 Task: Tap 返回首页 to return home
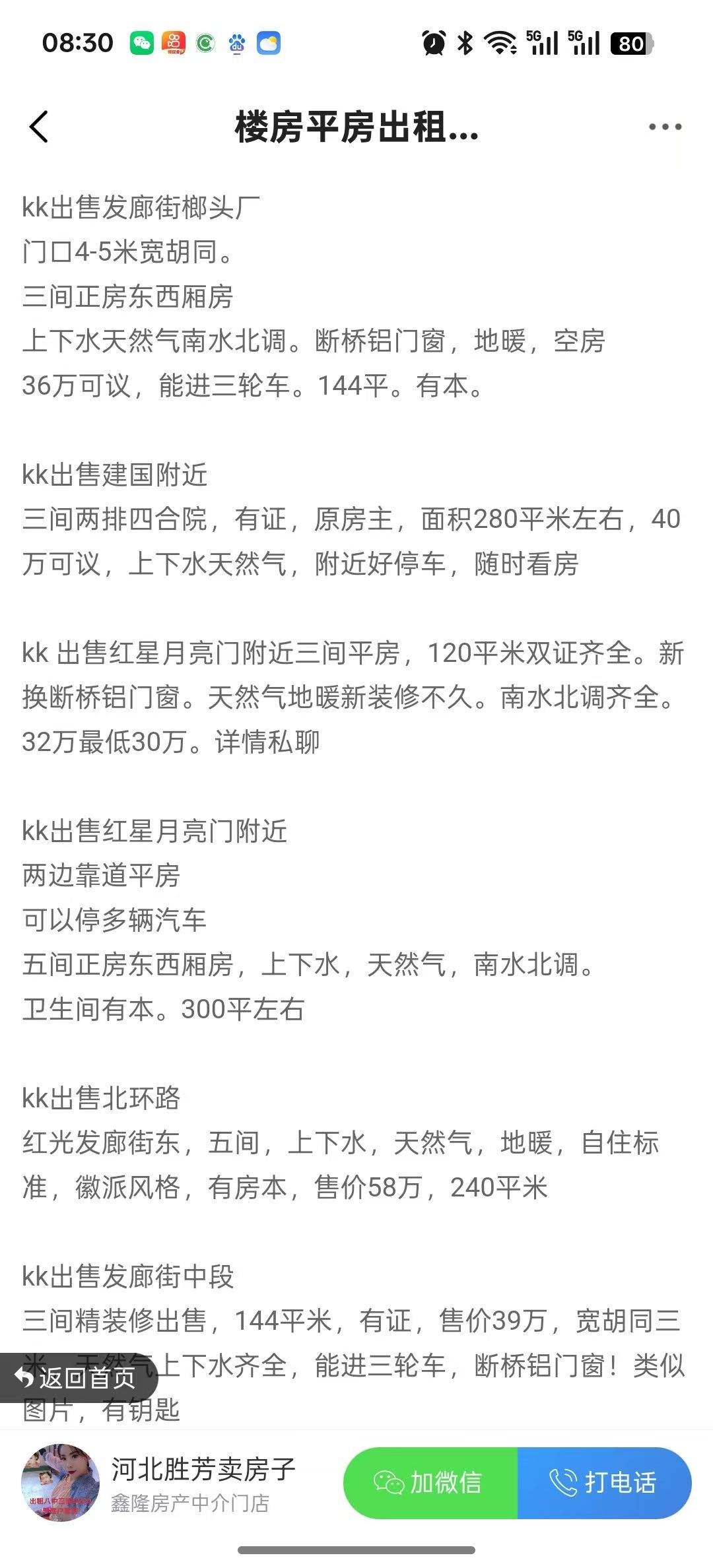77,1377
